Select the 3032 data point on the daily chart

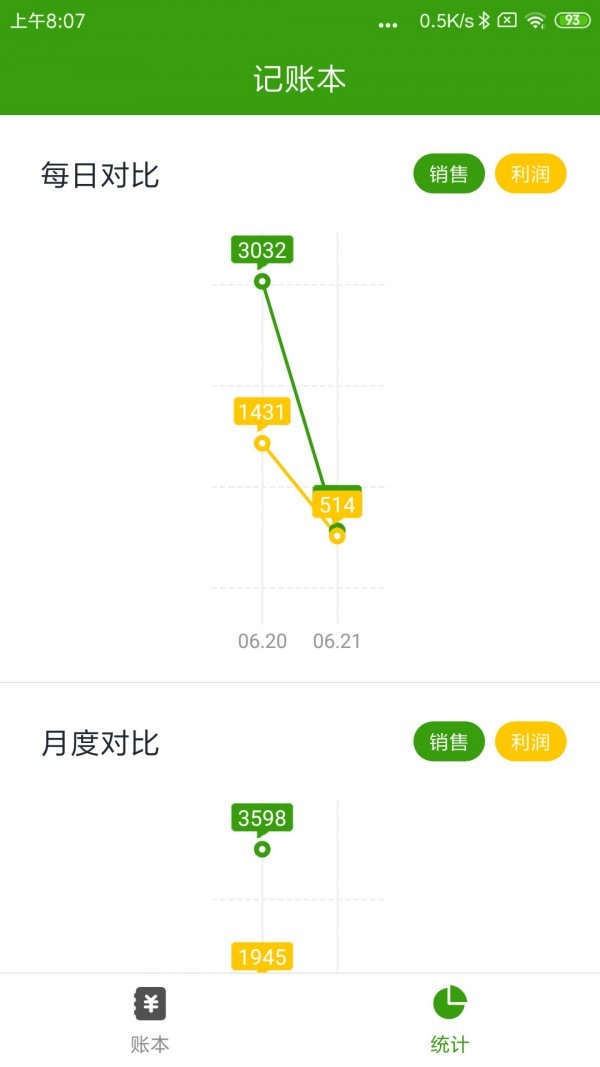(x=262, y=281)
